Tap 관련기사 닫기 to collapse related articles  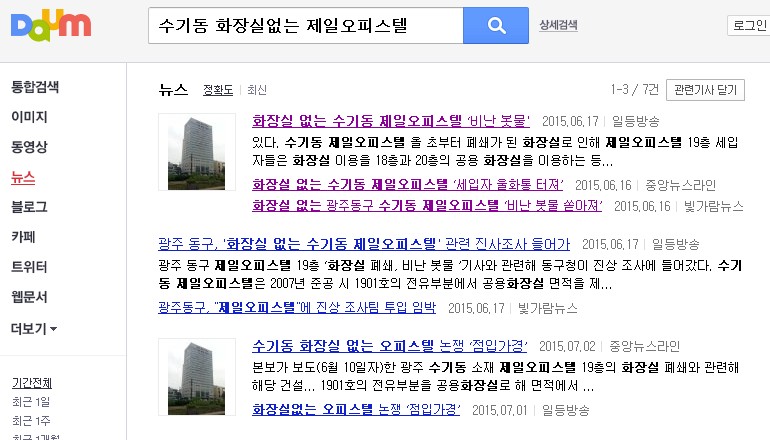click(x=706, y=90)
